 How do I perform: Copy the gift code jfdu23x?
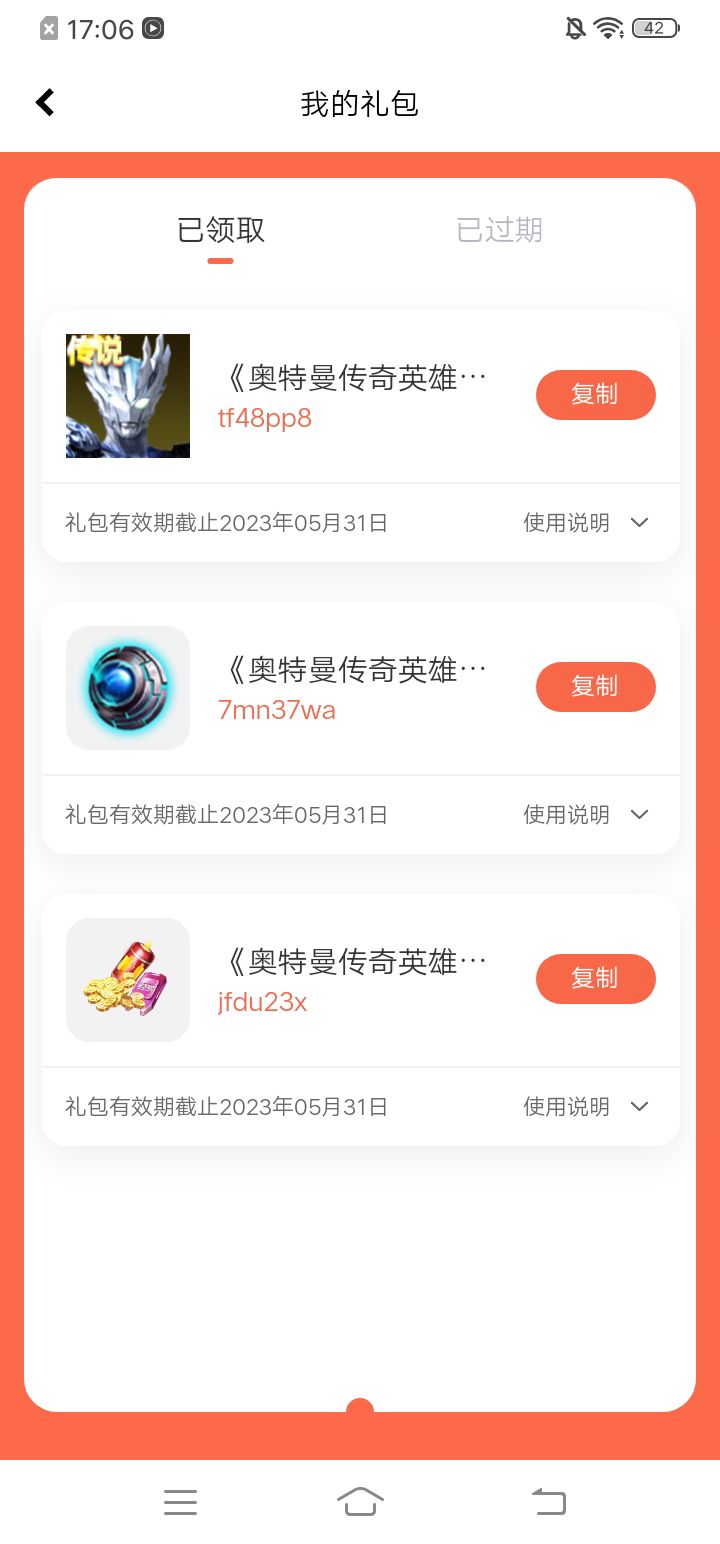tap(595, 979)
